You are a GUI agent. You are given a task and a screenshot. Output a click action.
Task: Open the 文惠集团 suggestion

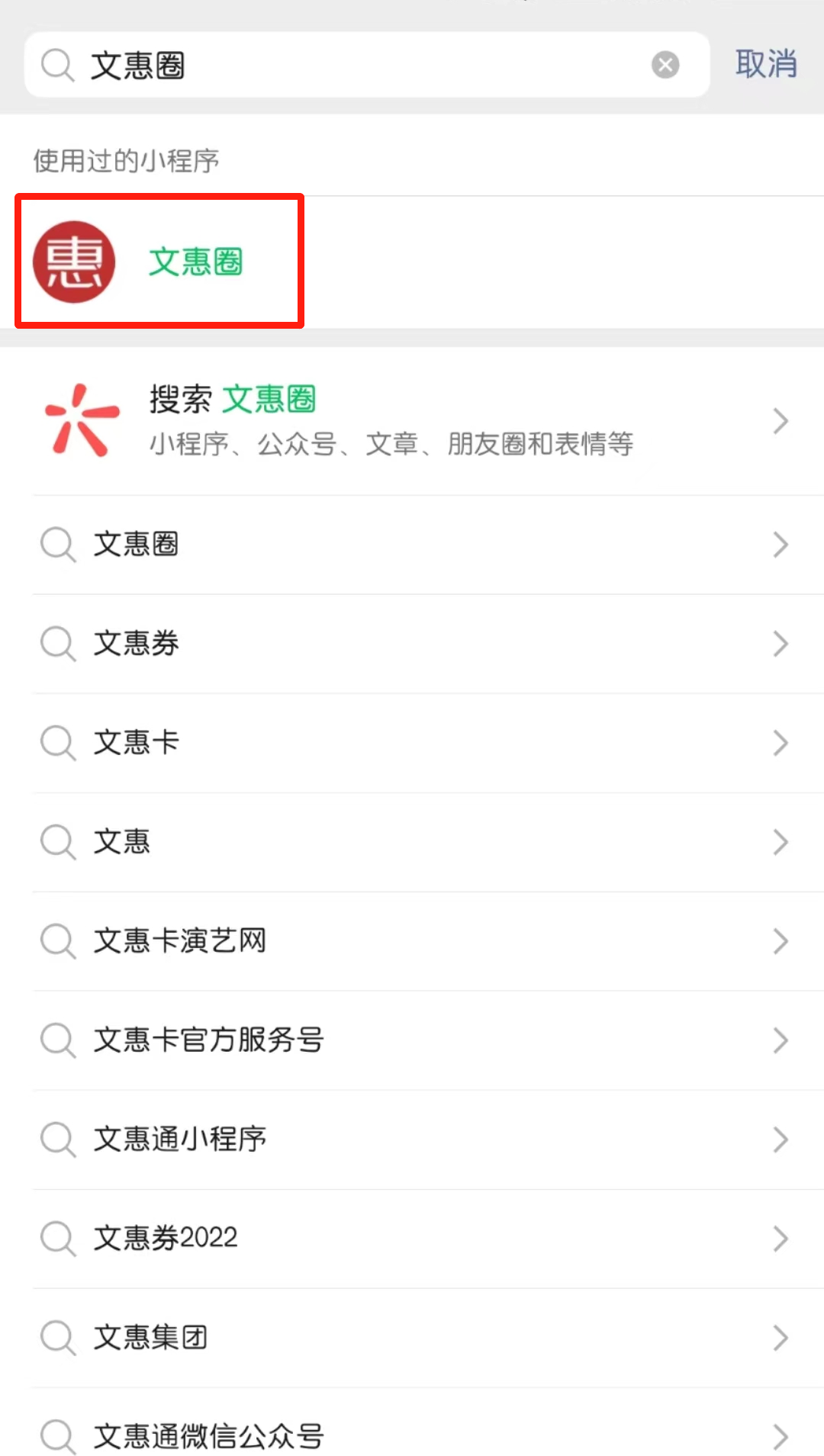(x=412, y=1338)
